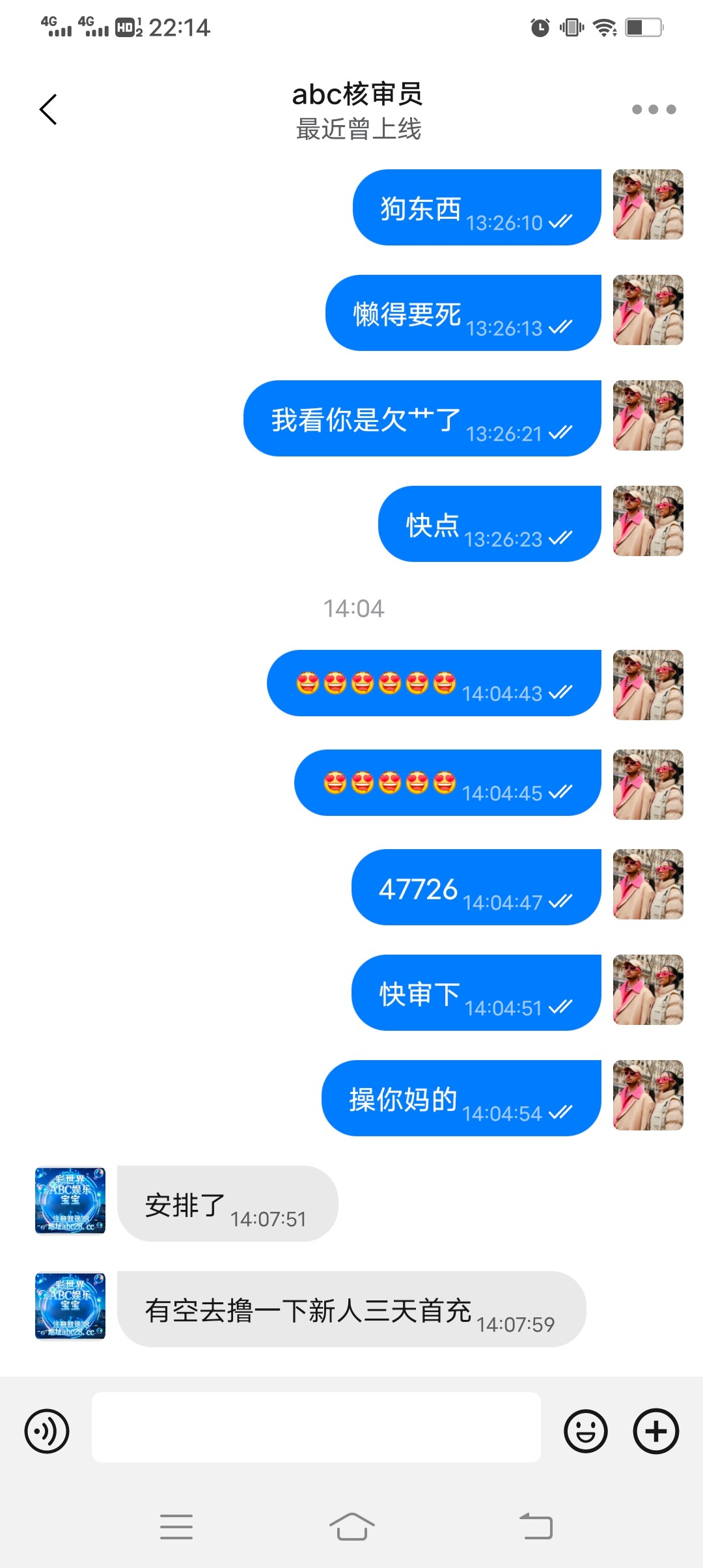Tap system home button
The width and height of the screenshot is (703, 1568).
[x=351, y=1526]
